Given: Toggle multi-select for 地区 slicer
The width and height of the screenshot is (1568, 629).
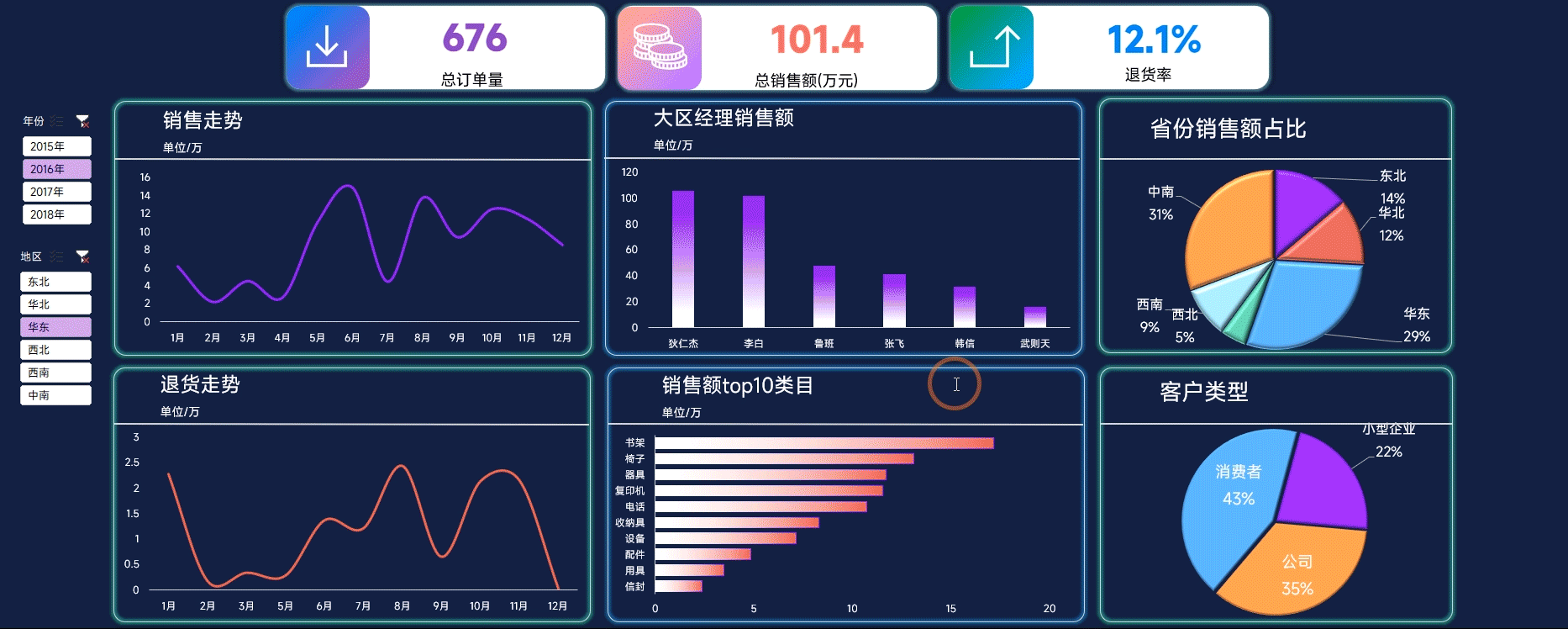Looking at the screenshot, I should tap(57, 256).
